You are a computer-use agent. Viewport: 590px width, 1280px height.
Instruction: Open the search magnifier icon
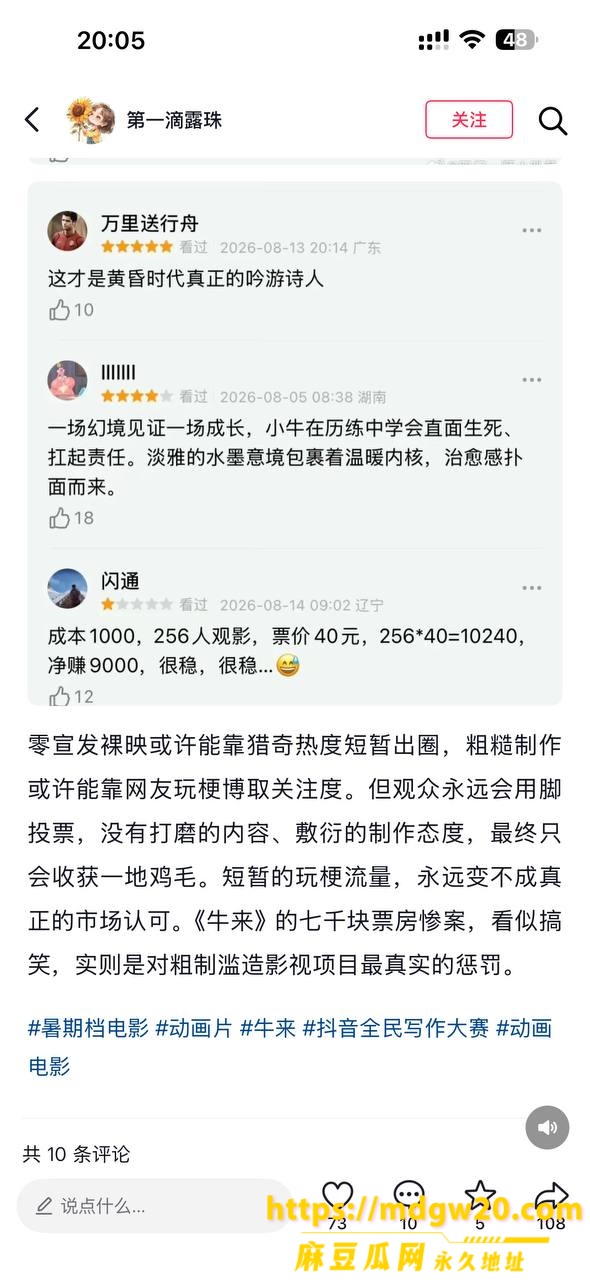click(x=553, y=120)
